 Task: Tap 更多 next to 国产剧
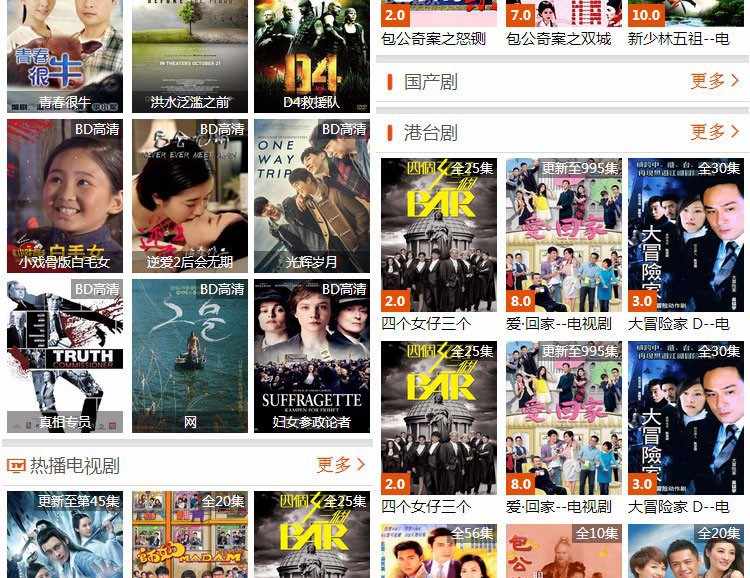[713, 81]
